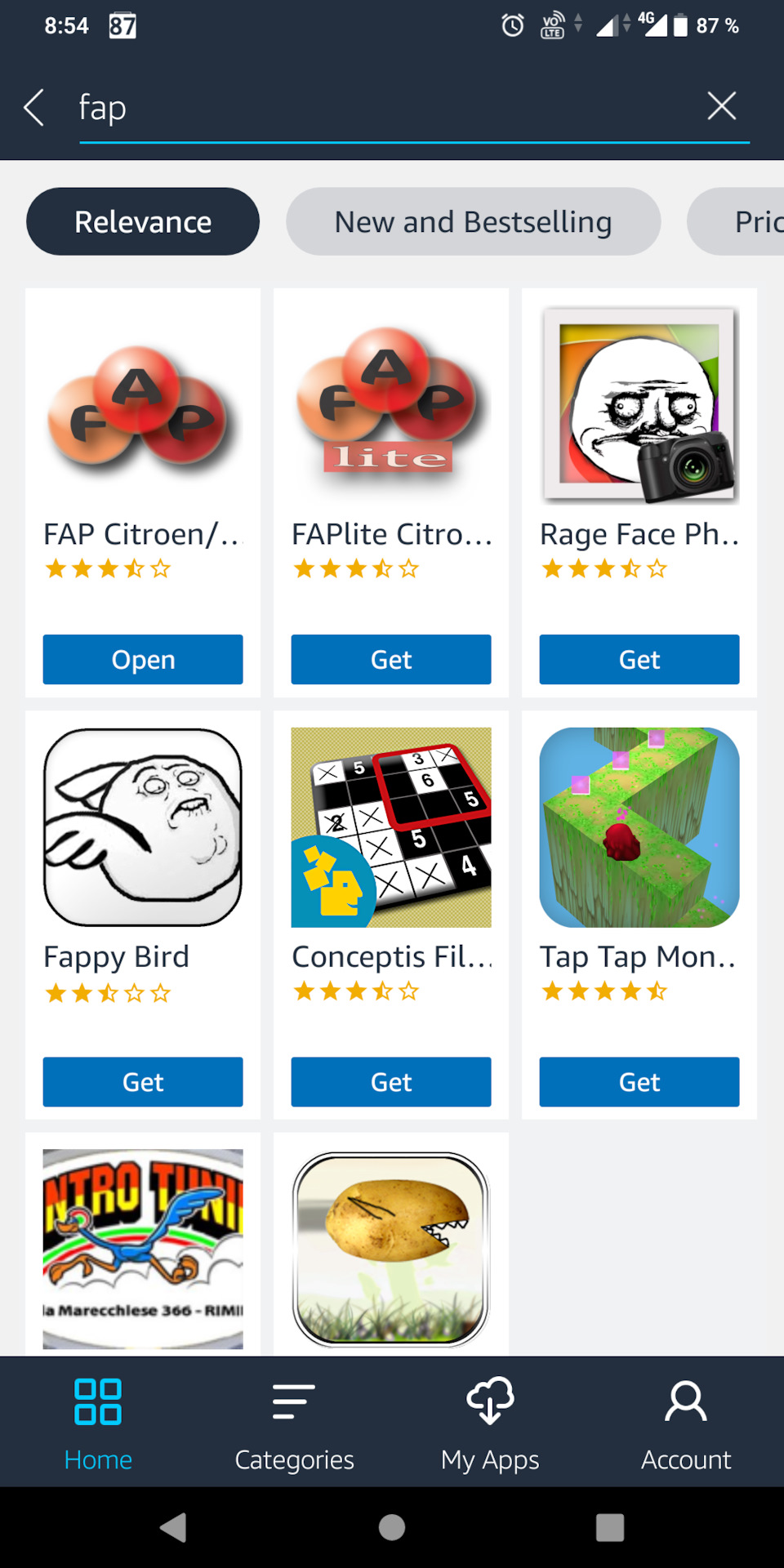
Task: Open the Account tab
Action: click(x=686, y=1423)
